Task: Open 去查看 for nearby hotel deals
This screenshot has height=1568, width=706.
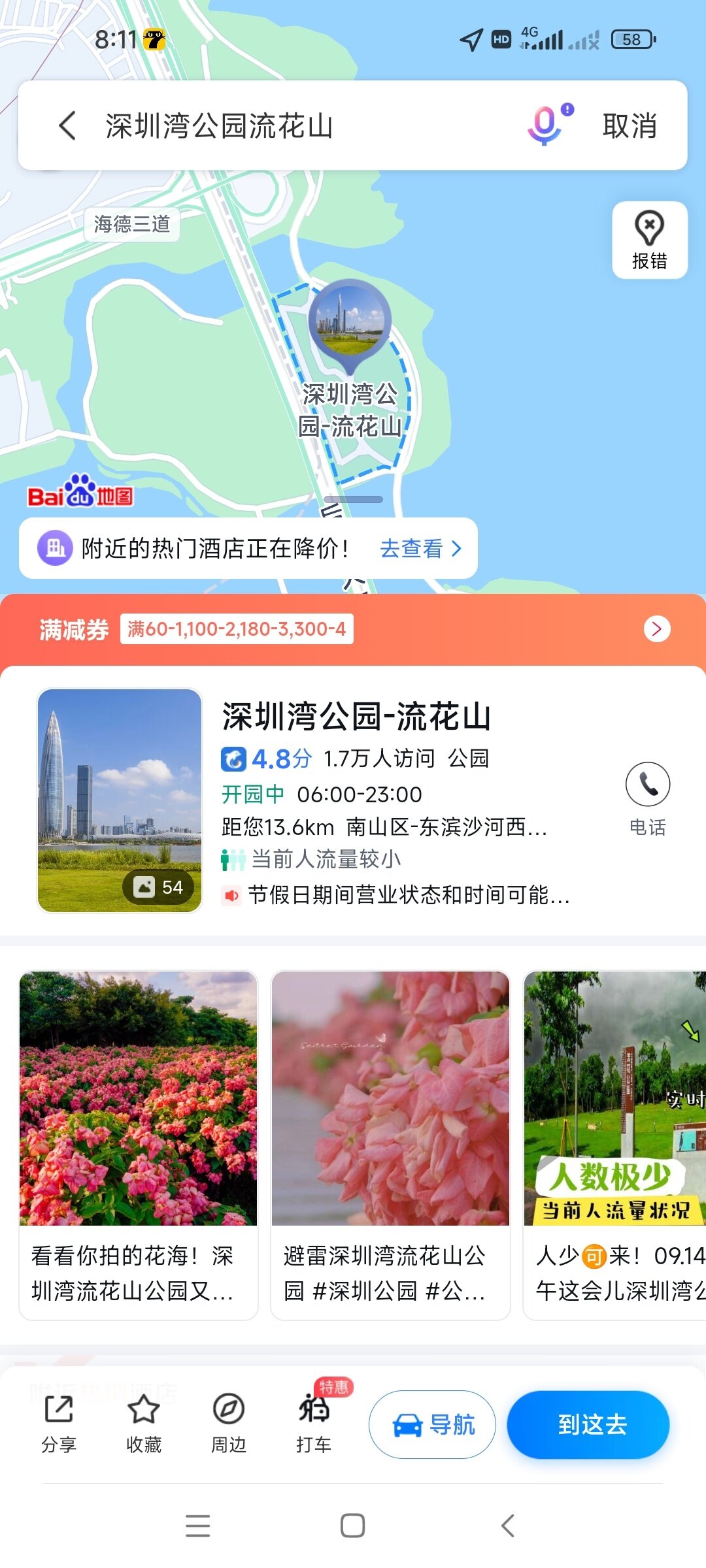Action: 420,548
